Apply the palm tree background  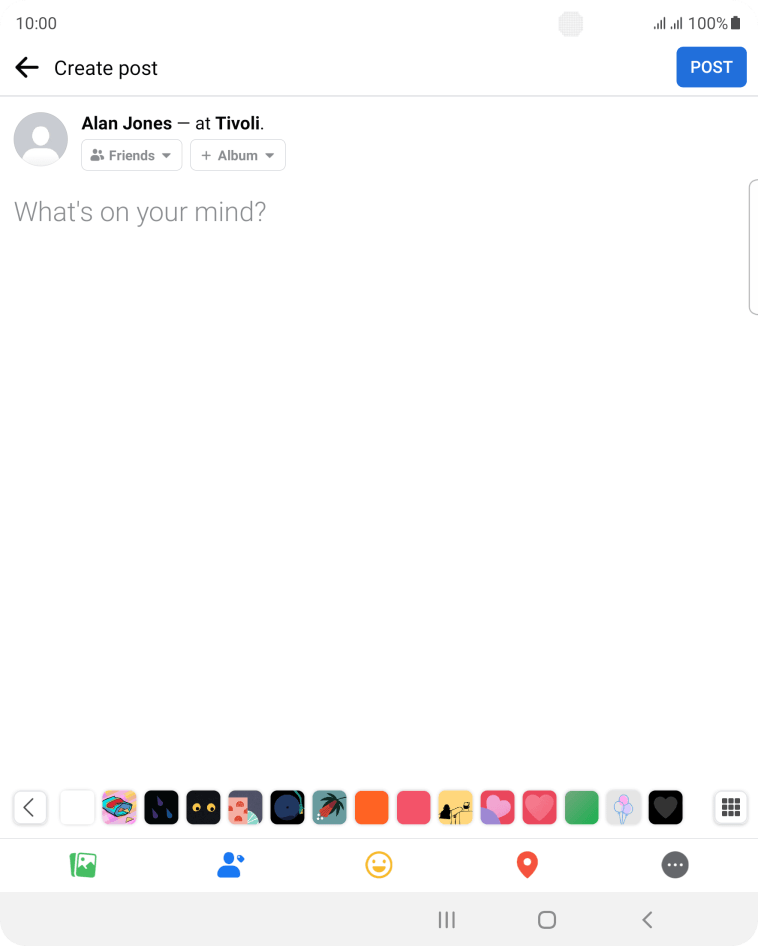[x=329, y=807]
